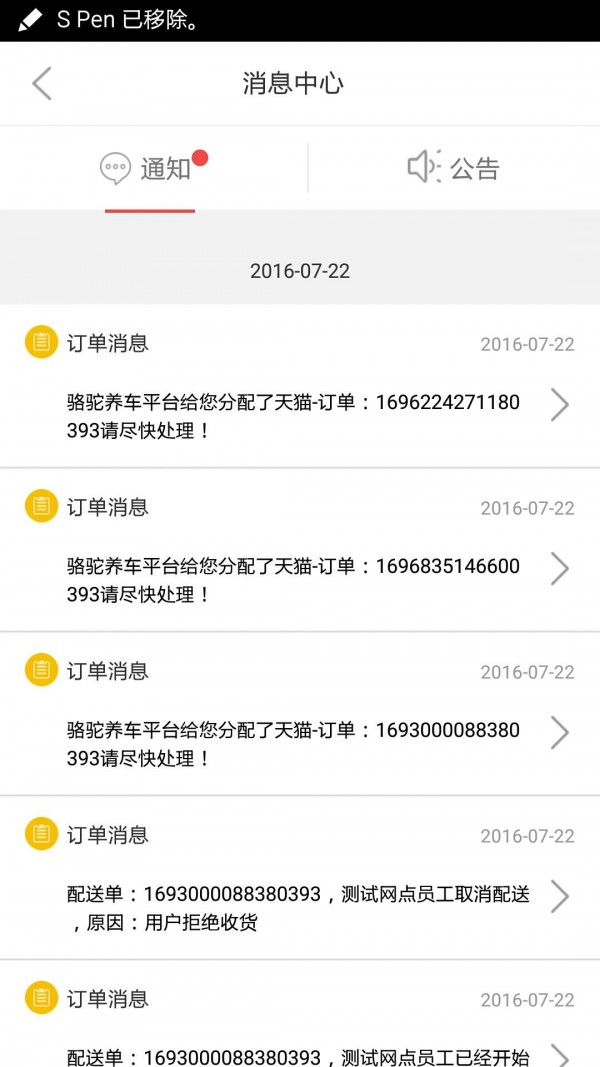
Task: Select the 通知 tab
Action: click(150, 168)
